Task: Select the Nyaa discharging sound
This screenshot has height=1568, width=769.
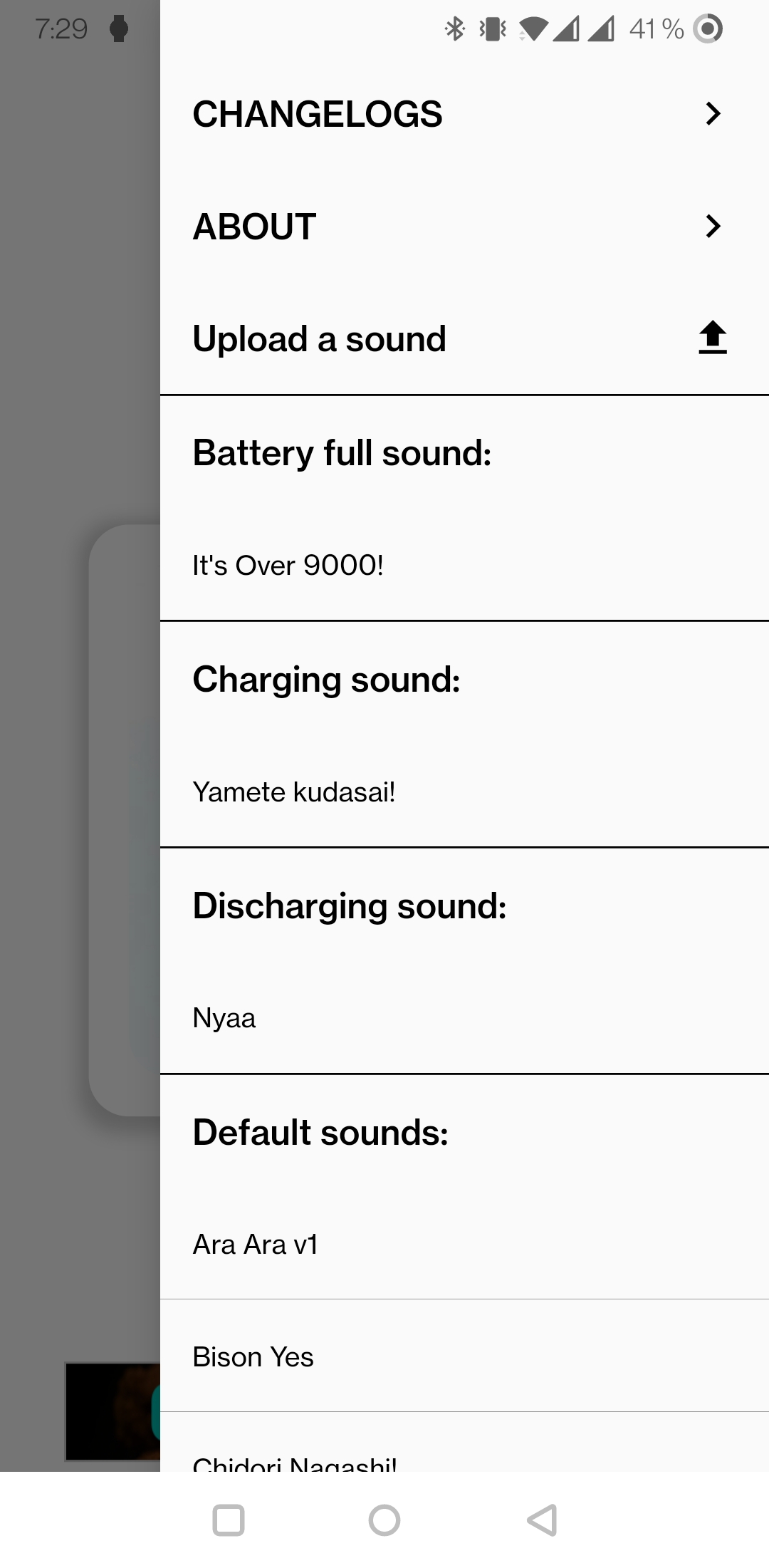Action: pos(464,1018)
